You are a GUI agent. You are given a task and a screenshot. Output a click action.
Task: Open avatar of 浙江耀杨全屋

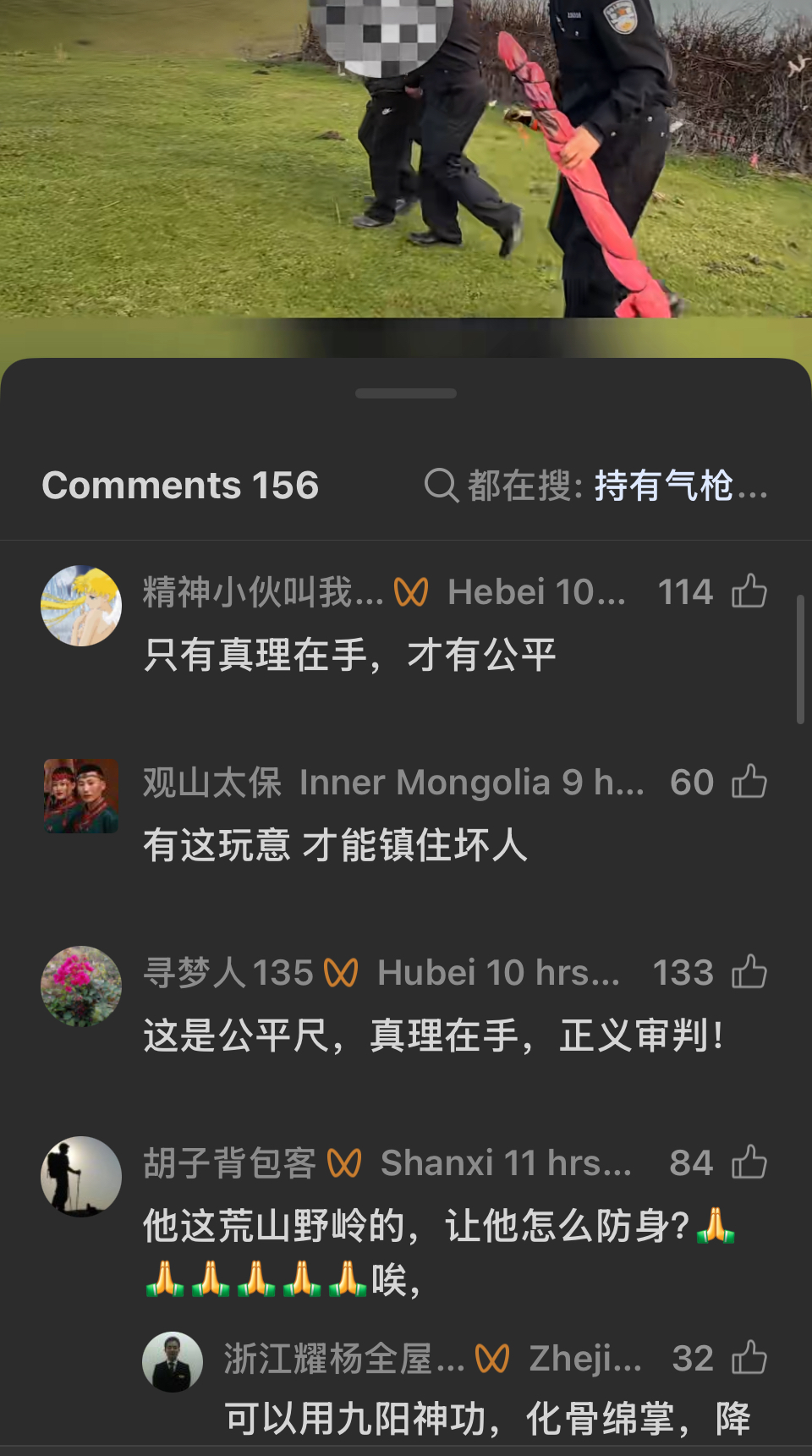tap(173, 1362)
